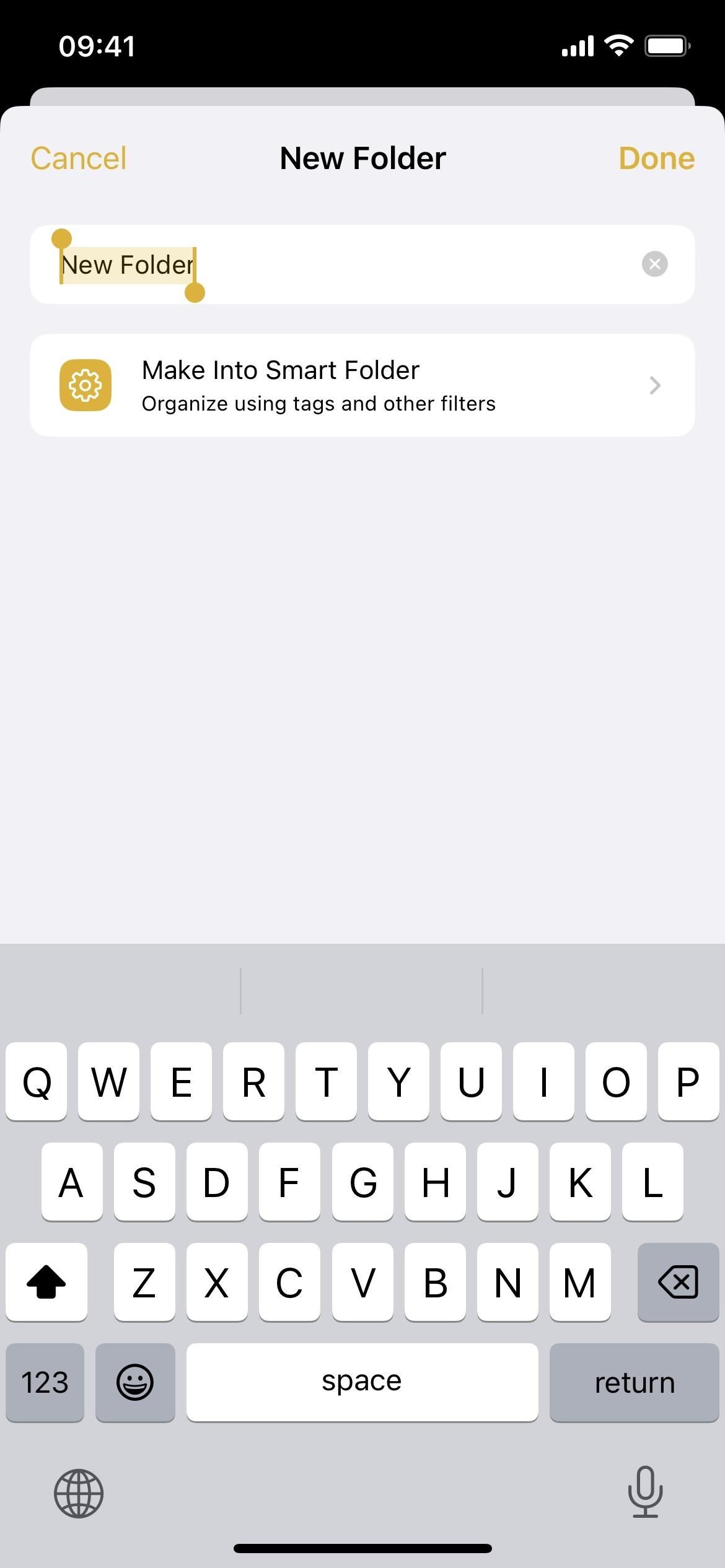Switch keyboard language with the globe
The width and height of the screenshot is (725, 1568).
[x=79, y=1493]
